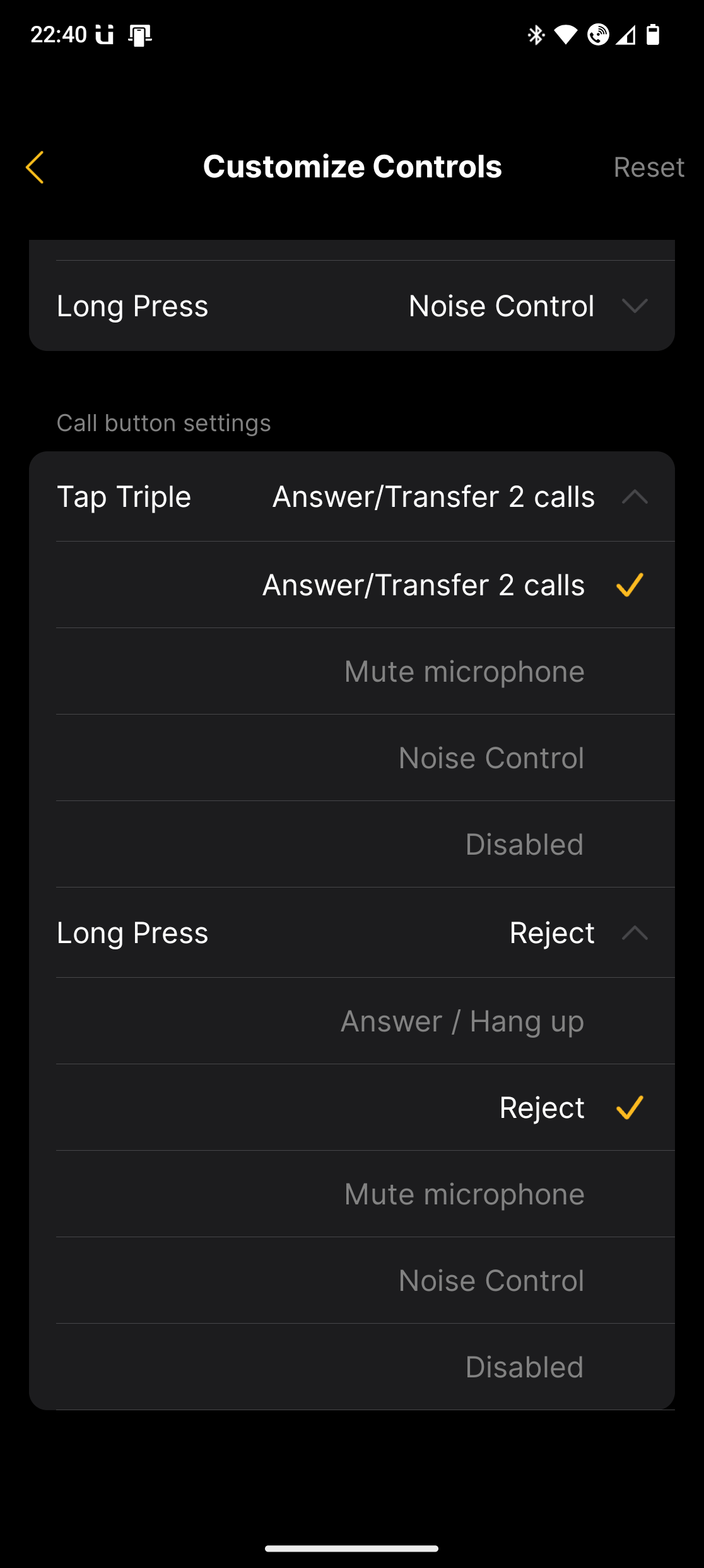The image size is (704, 1568).
Task: Set call Long Press to Disabled
Action: 524,1367
